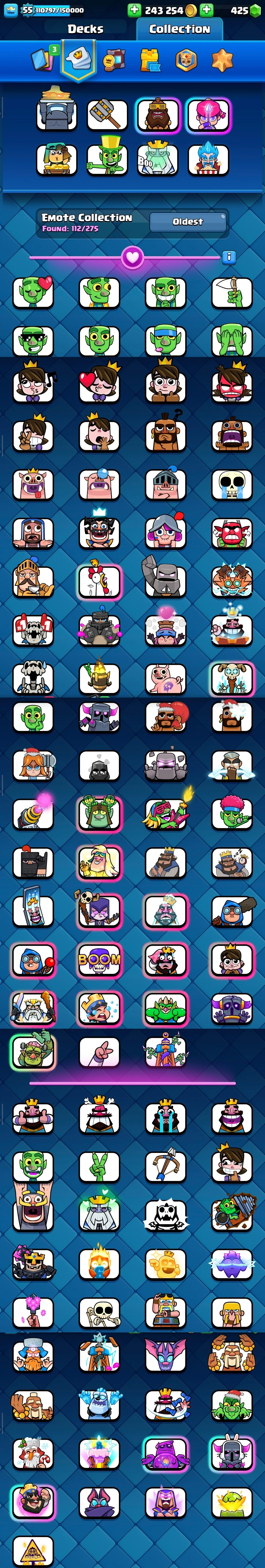Choose the goblin wearing sunglasses emote
This screenshot has height=1568, width=265.
33,341
